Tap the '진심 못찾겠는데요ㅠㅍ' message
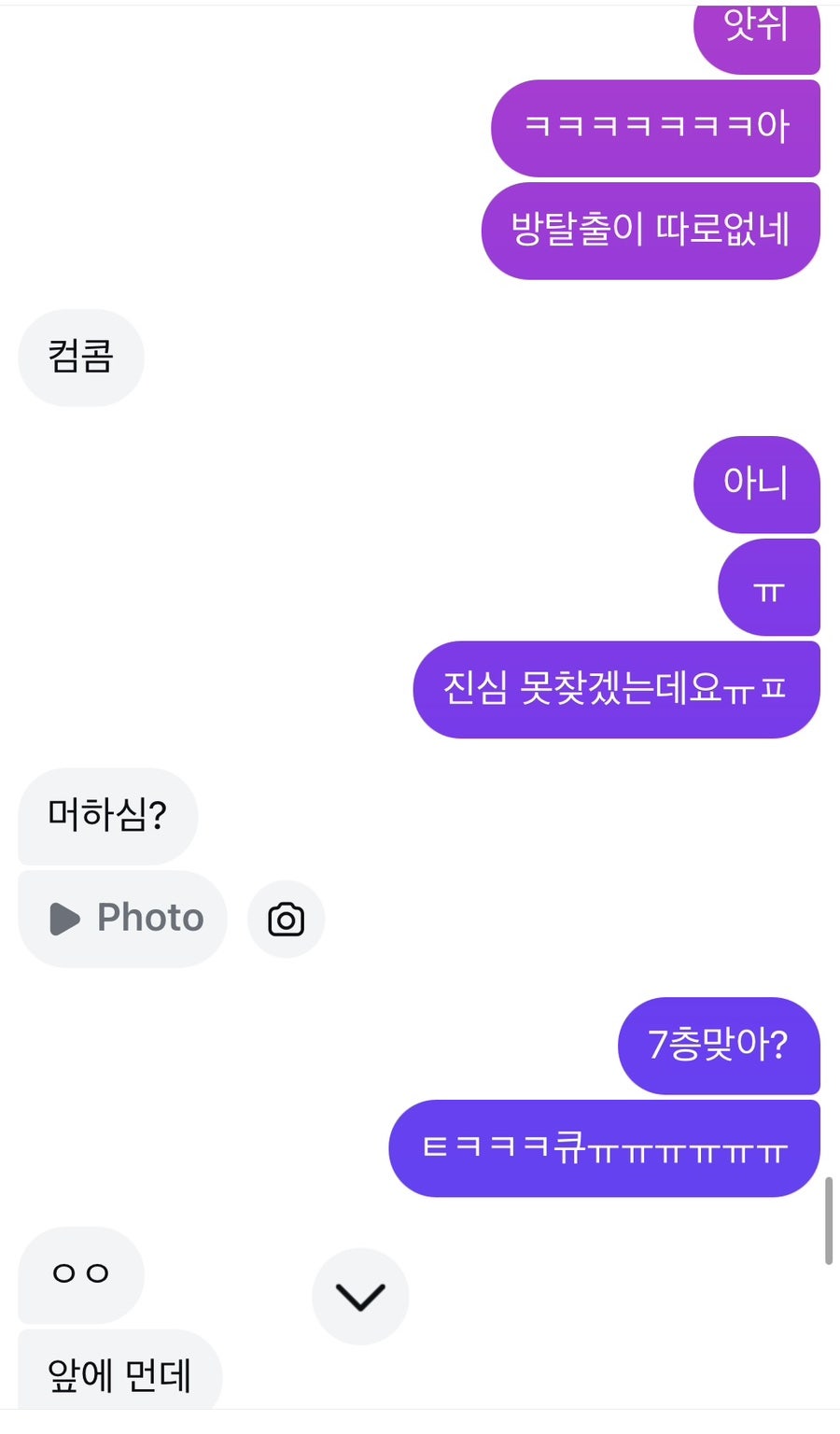Screen dimensions: 840x1434 615,689
